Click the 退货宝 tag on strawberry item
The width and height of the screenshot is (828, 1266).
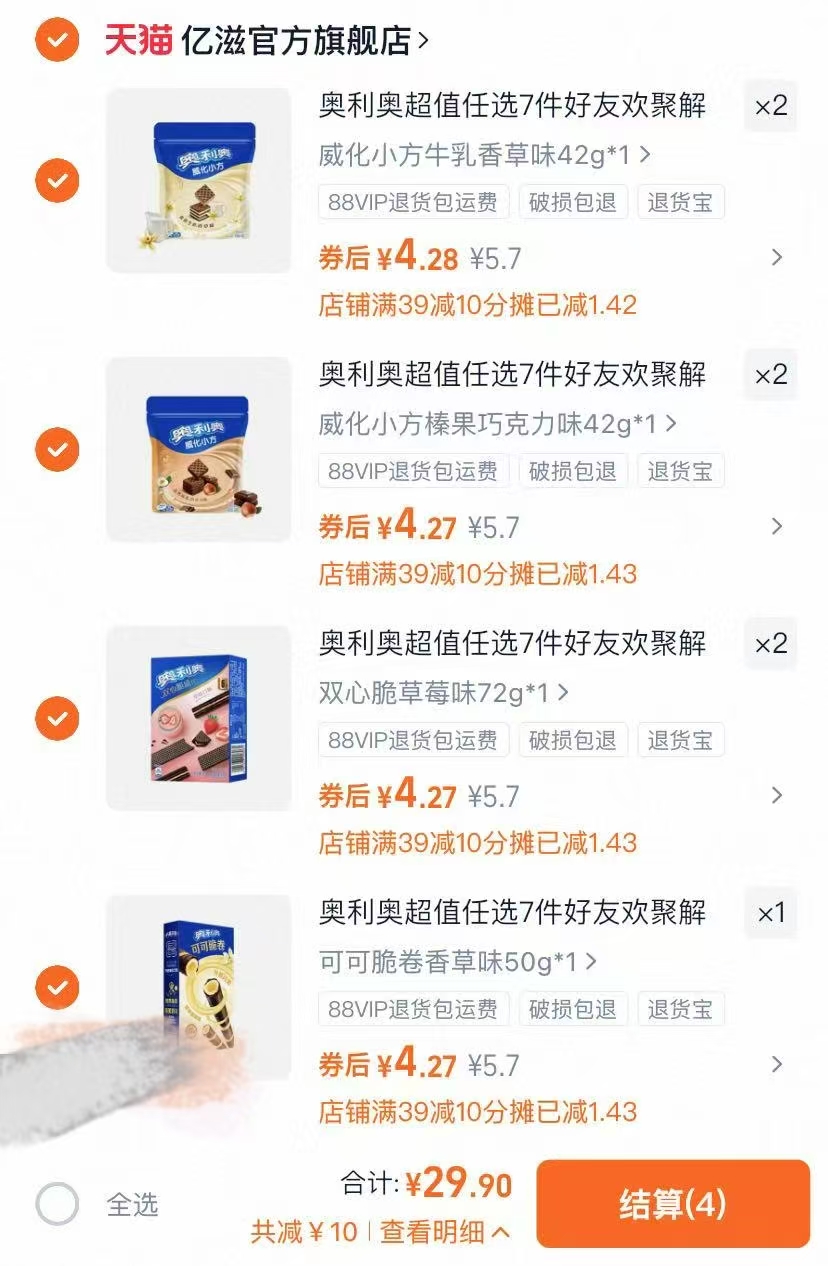click(681, 739)
